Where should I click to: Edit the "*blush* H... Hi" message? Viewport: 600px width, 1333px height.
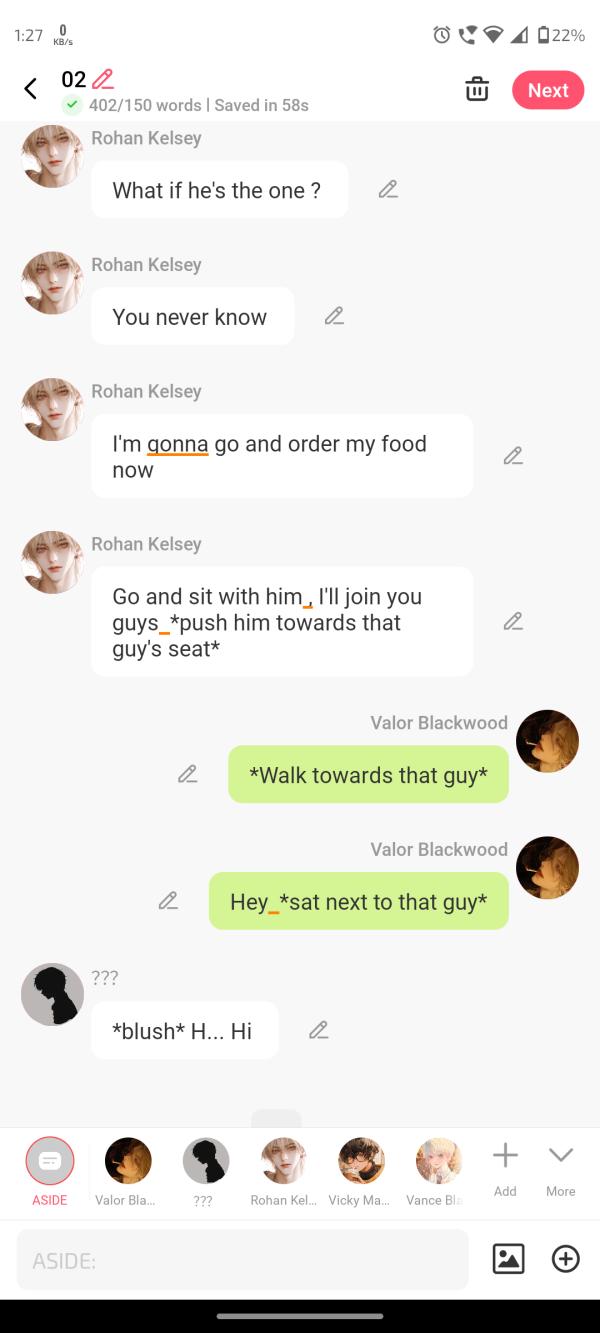[x=318, y=1030]
